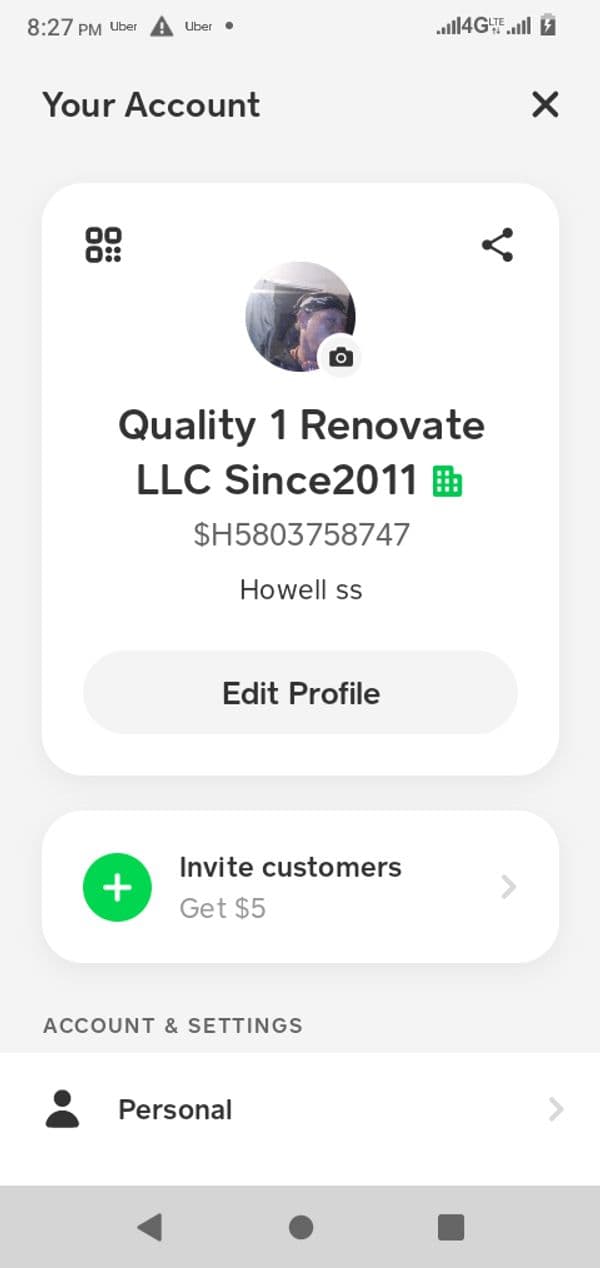Tap the Edit Profile button
The height and width of the screenshot is (1268, 600).
pos(300,693)
